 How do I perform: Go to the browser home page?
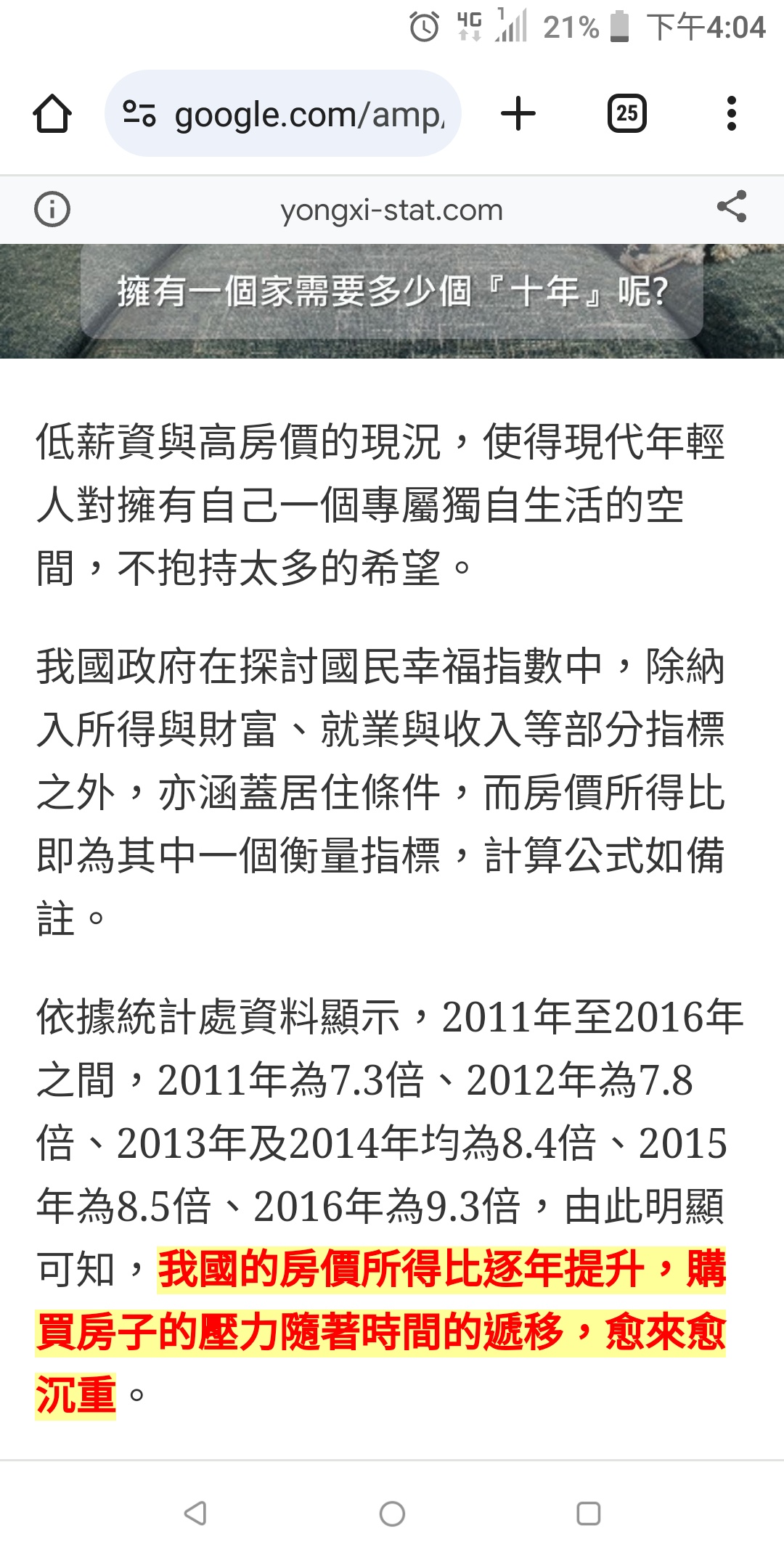(52, 114)
